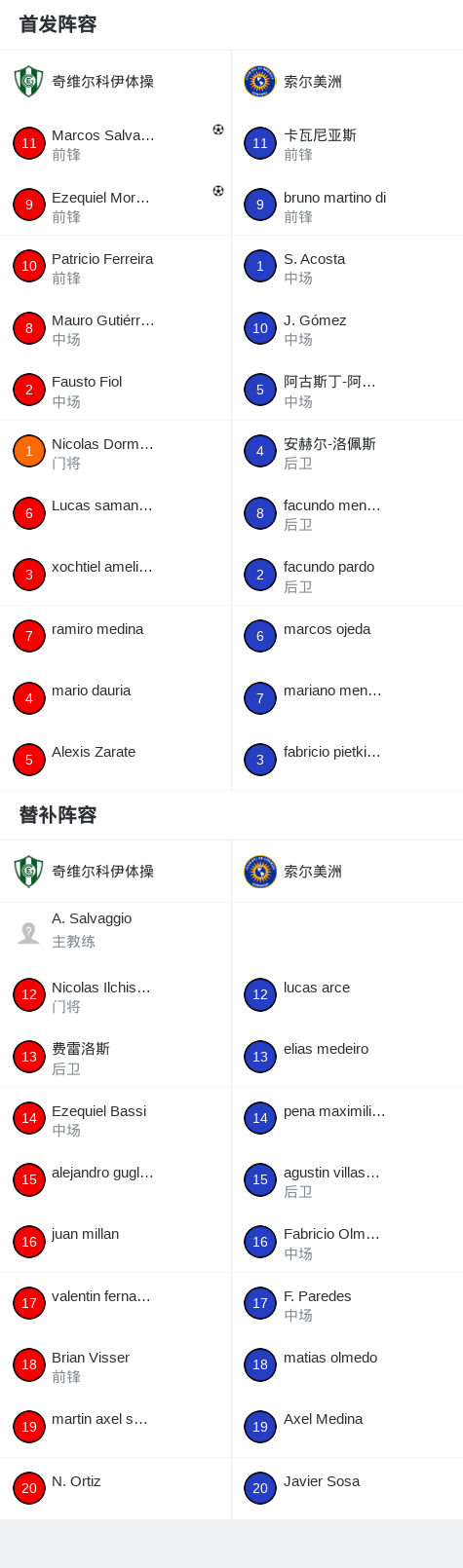View S. Acosta's profile
Viewport: 463px width, 1568px height.
point(347,267)
